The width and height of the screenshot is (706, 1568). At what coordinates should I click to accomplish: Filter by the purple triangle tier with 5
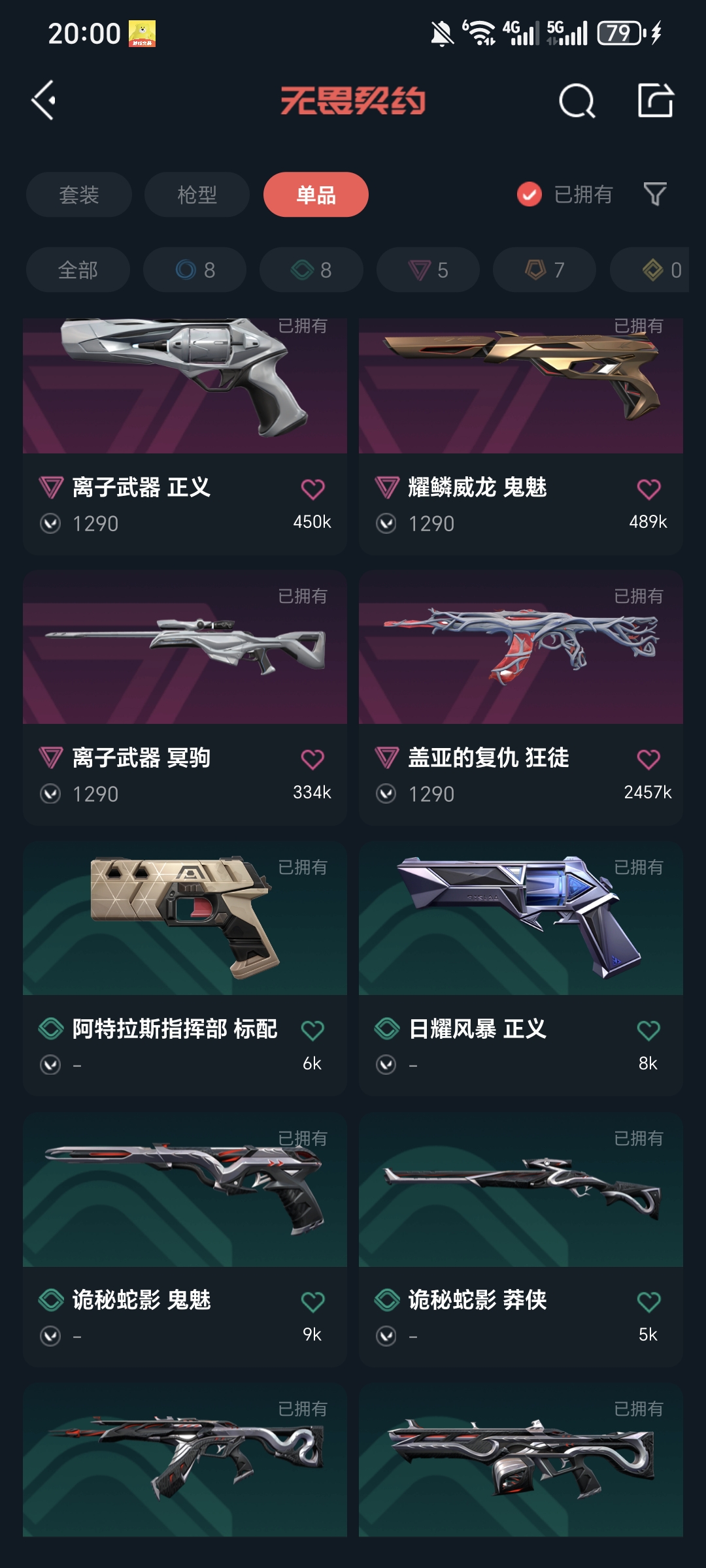click(428, 270)
